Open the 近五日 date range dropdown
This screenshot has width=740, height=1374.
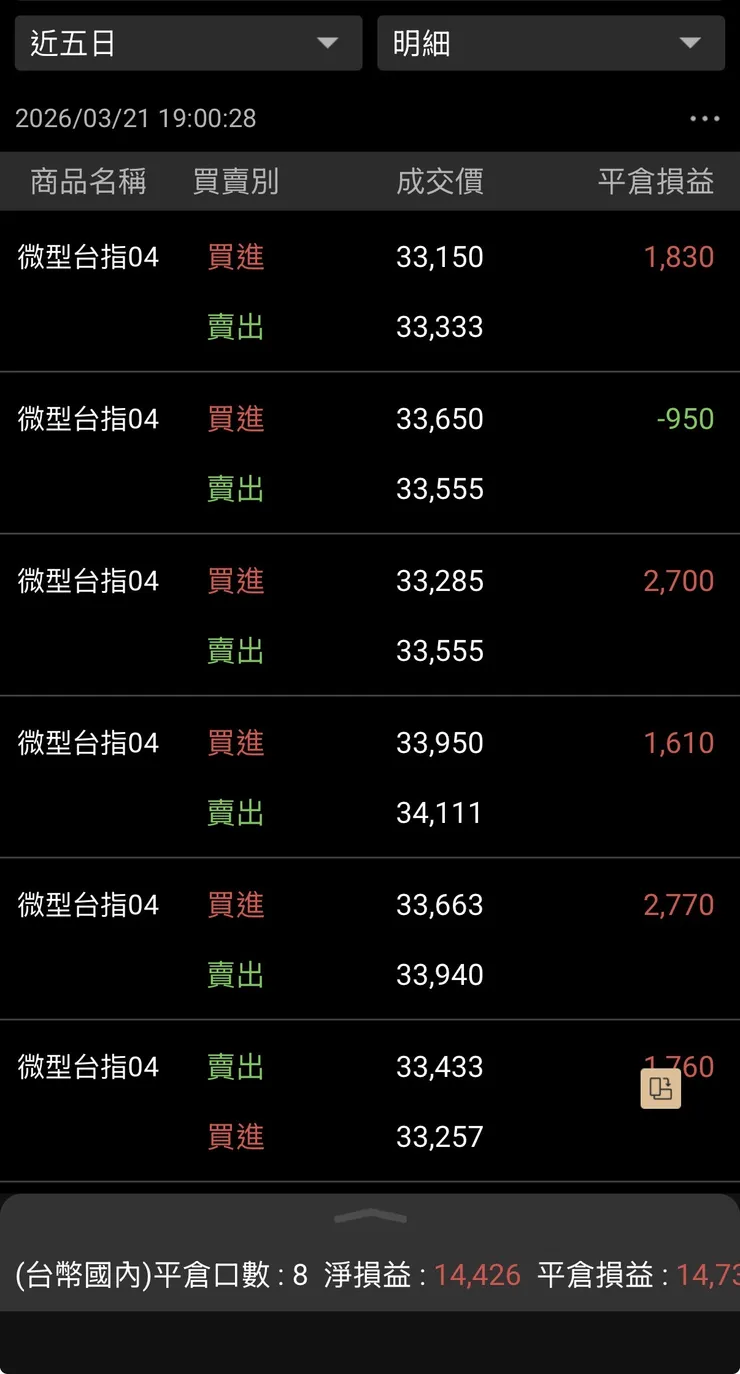[x=188, y=43]
